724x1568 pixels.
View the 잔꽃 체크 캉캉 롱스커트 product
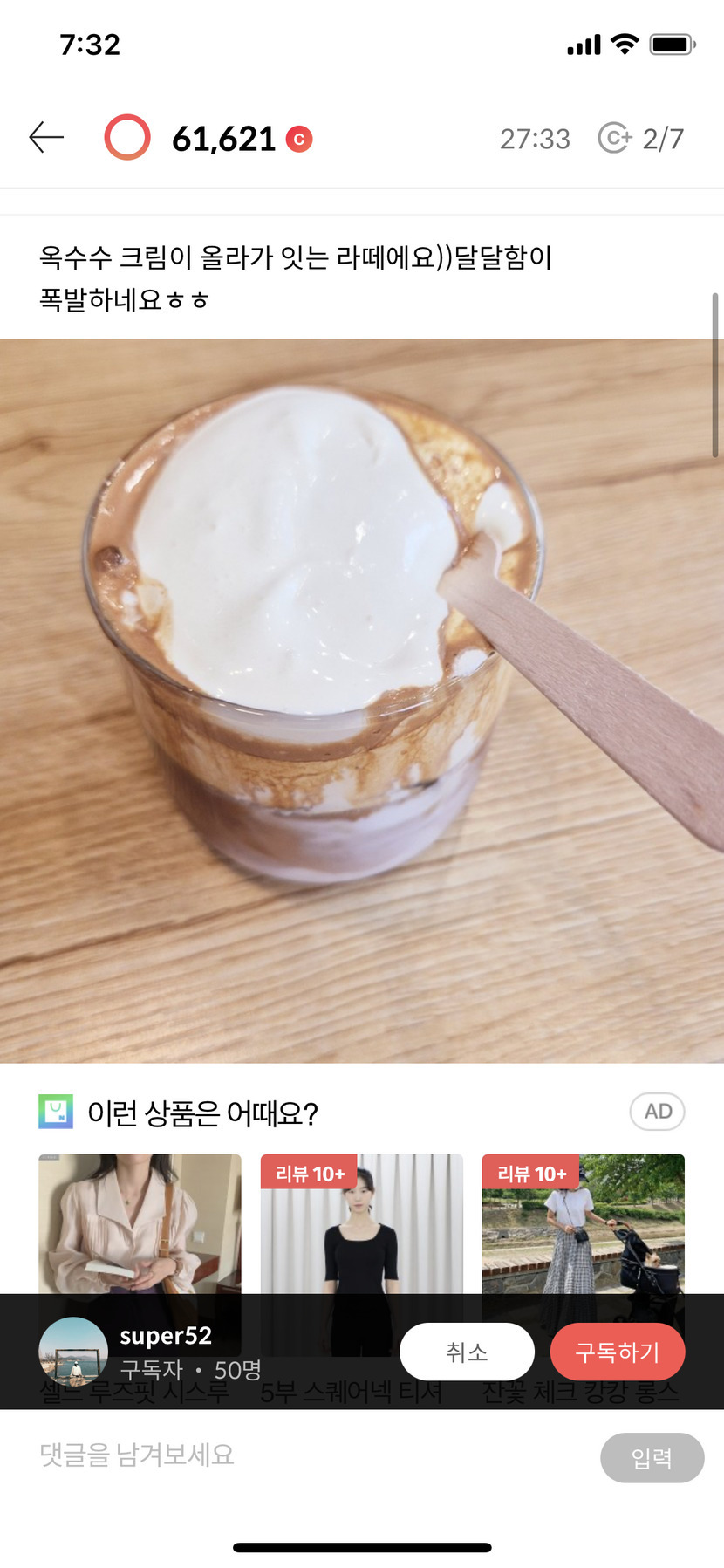[583, 1230]
